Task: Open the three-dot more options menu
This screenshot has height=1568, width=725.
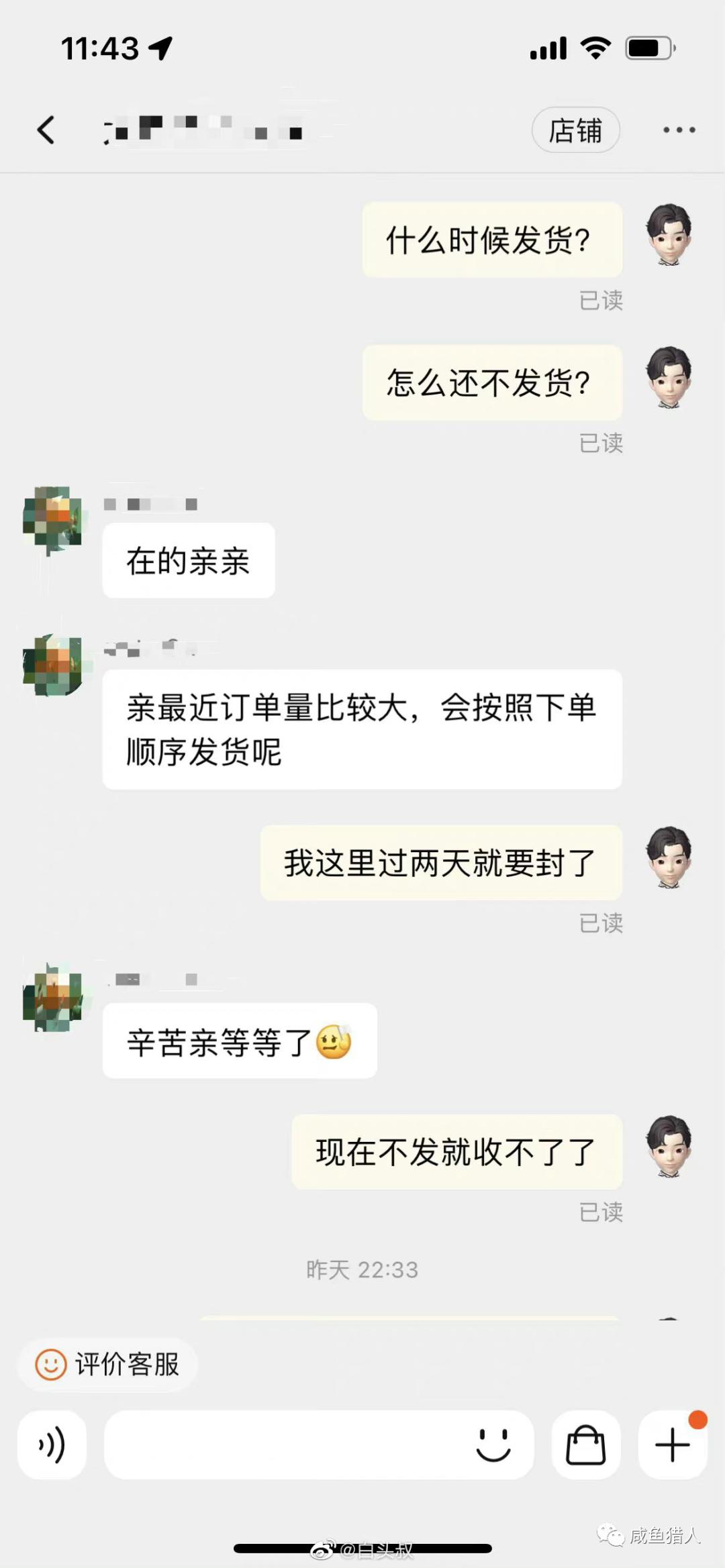Action: click(678, 129)
